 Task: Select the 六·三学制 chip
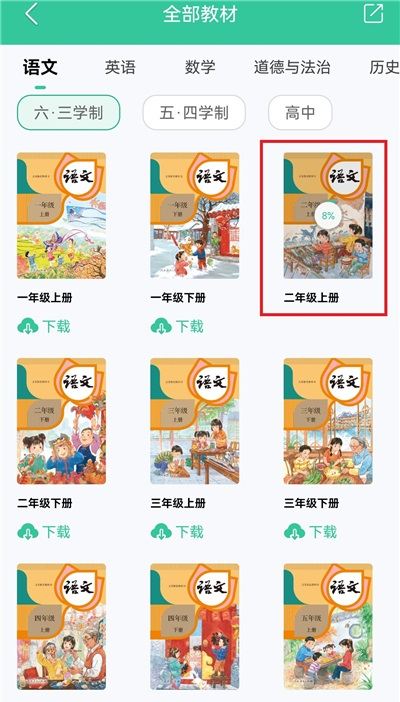coord(69,112)
